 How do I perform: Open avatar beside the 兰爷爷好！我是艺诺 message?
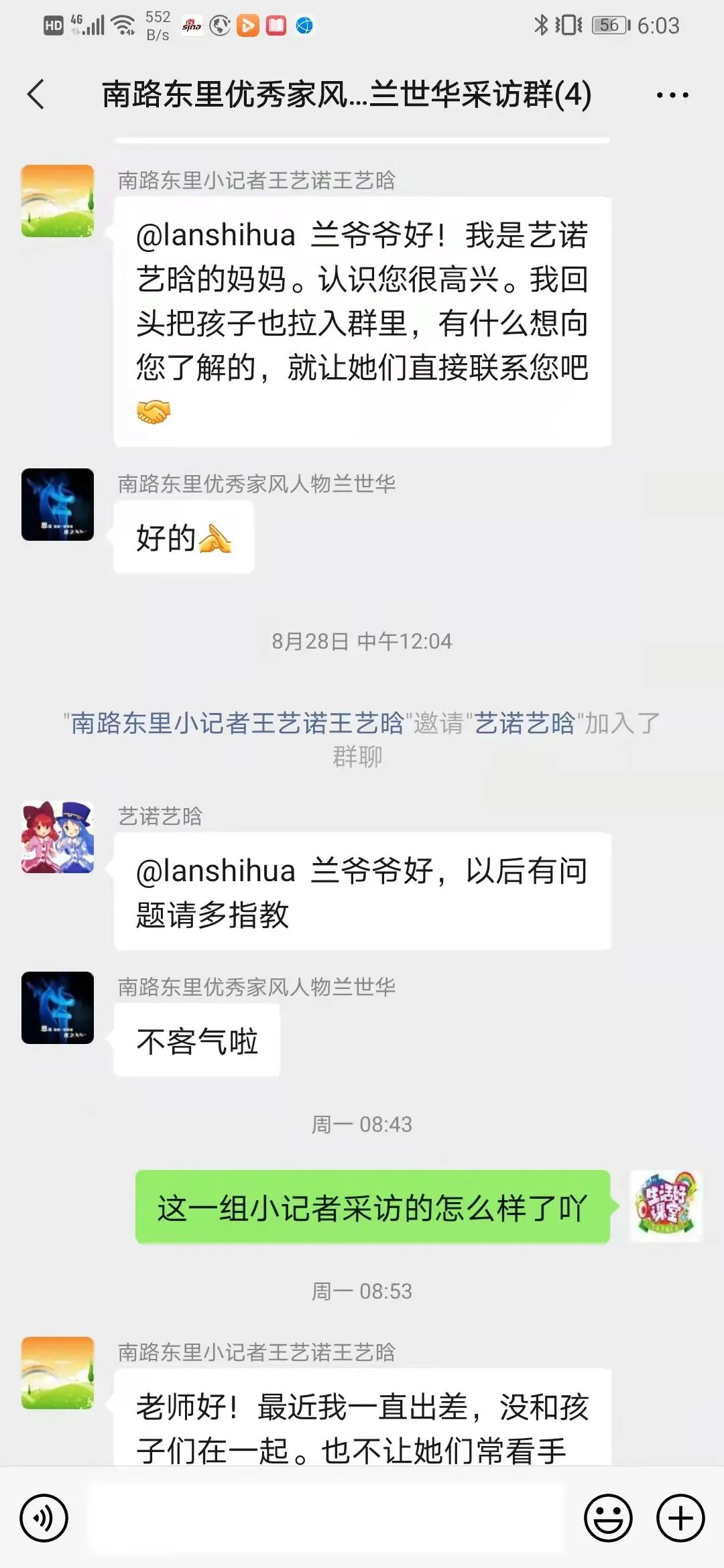(x=58, y=201)
